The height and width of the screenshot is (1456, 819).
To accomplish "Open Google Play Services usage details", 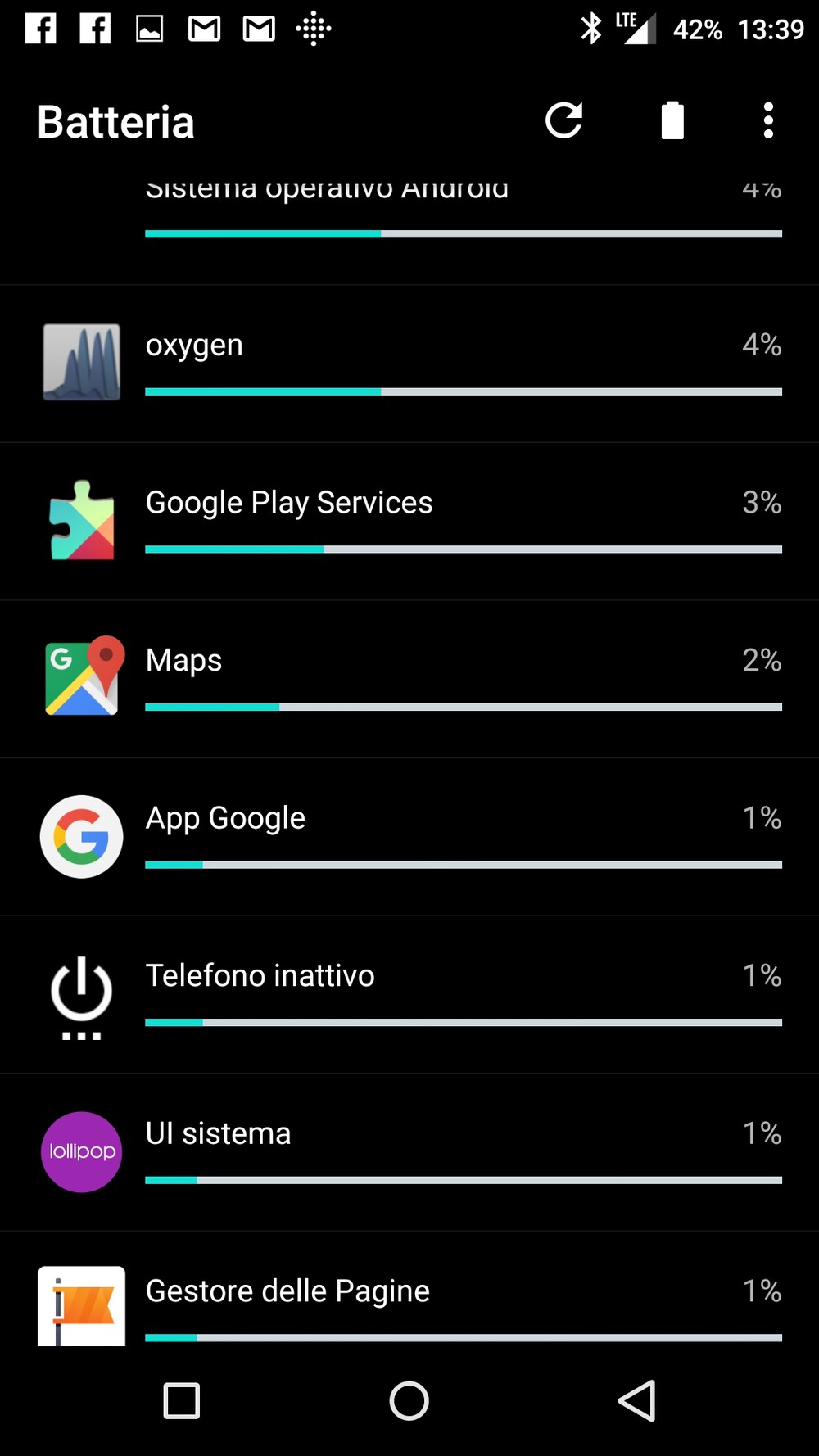I will click(409, 522).
